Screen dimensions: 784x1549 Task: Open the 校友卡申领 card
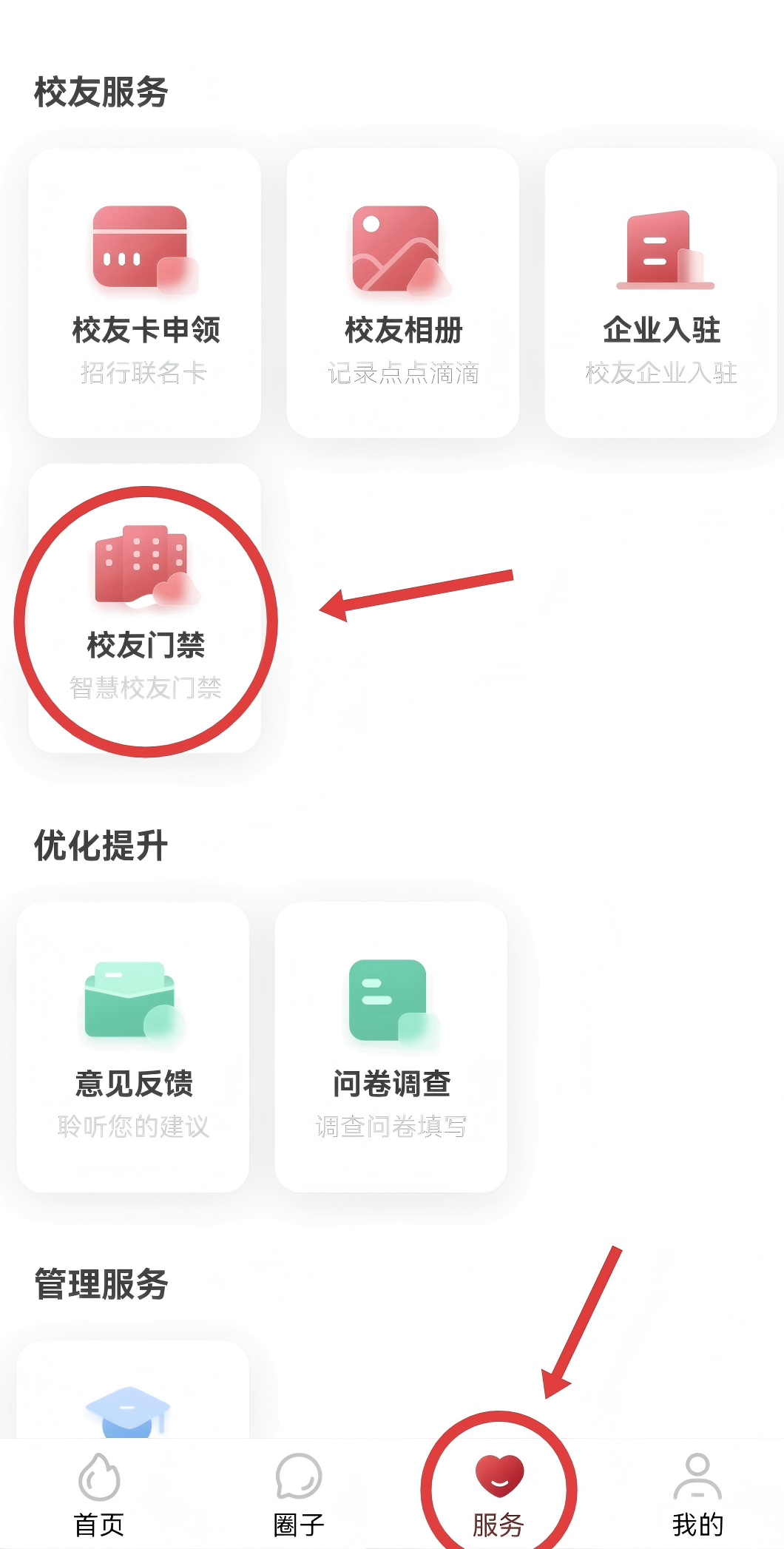pos(145,293)
